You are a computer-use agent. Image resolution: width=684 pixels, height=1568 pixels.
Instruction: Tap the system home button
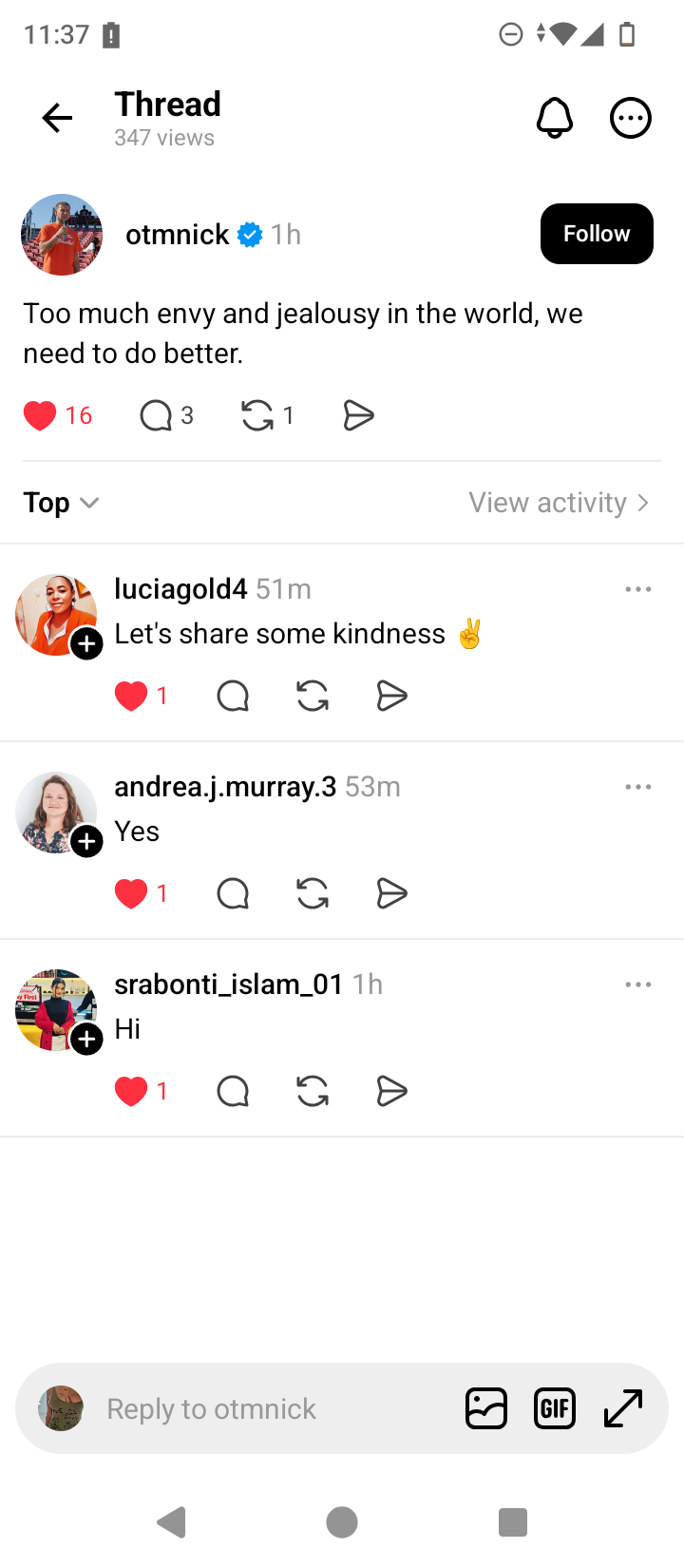point(342,1522)
